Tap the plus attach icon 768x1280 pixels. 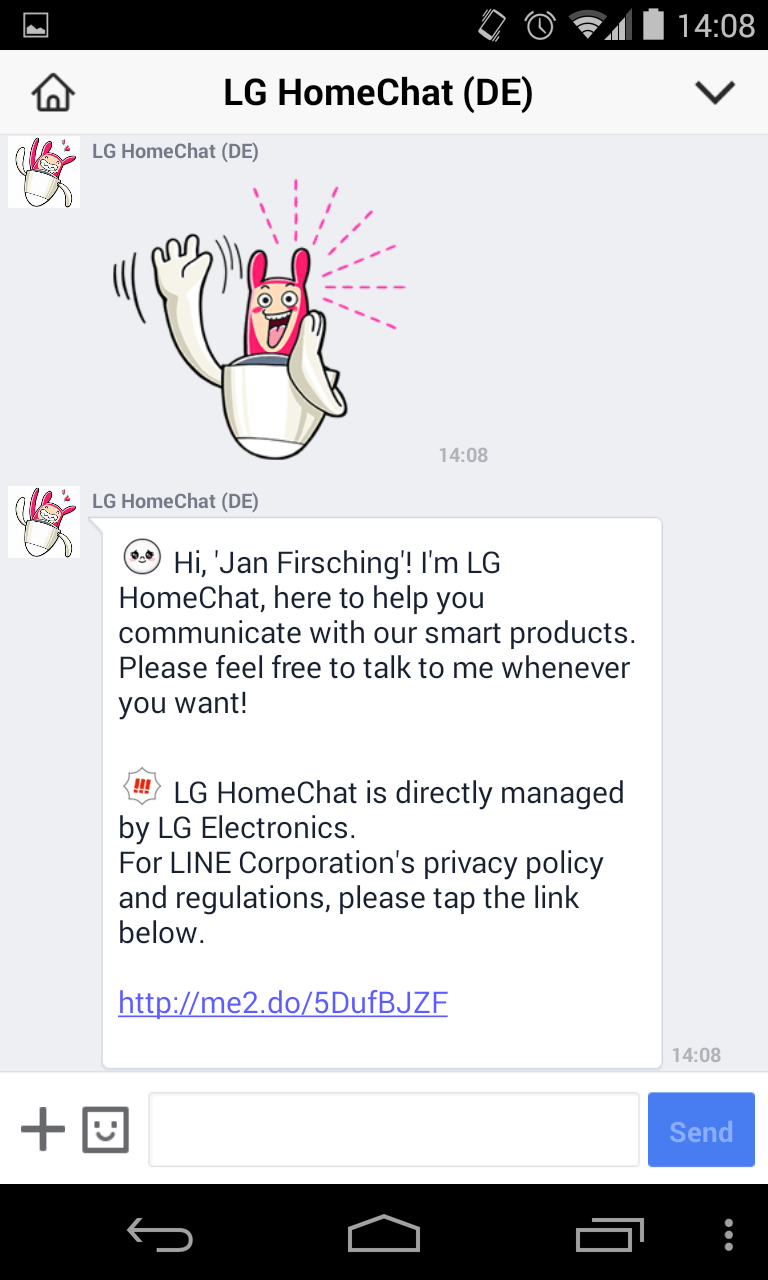click(x=43, y=1131)
